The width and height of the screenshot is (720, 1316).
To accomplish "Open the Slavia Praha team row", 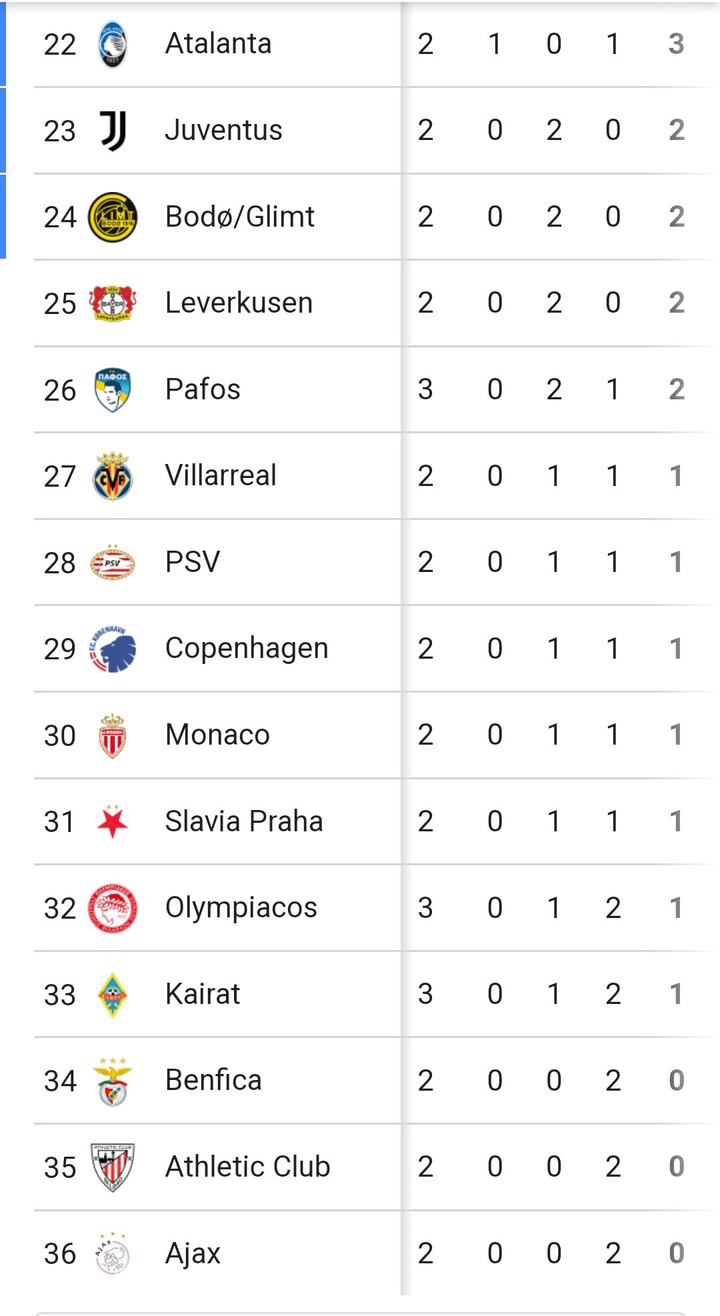I will [244, 822].
